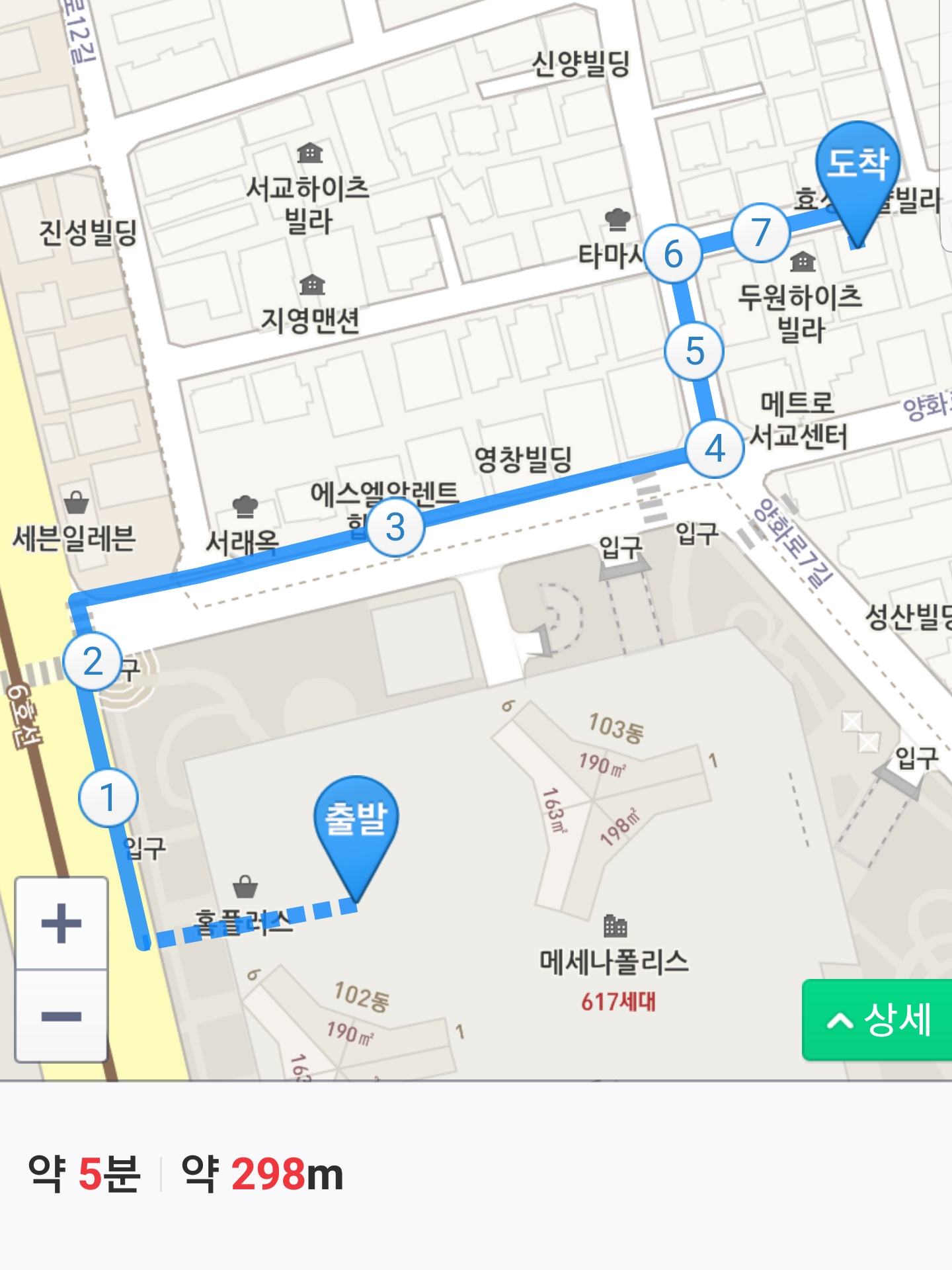Tap route waypoint number 7

pos(761,232)
